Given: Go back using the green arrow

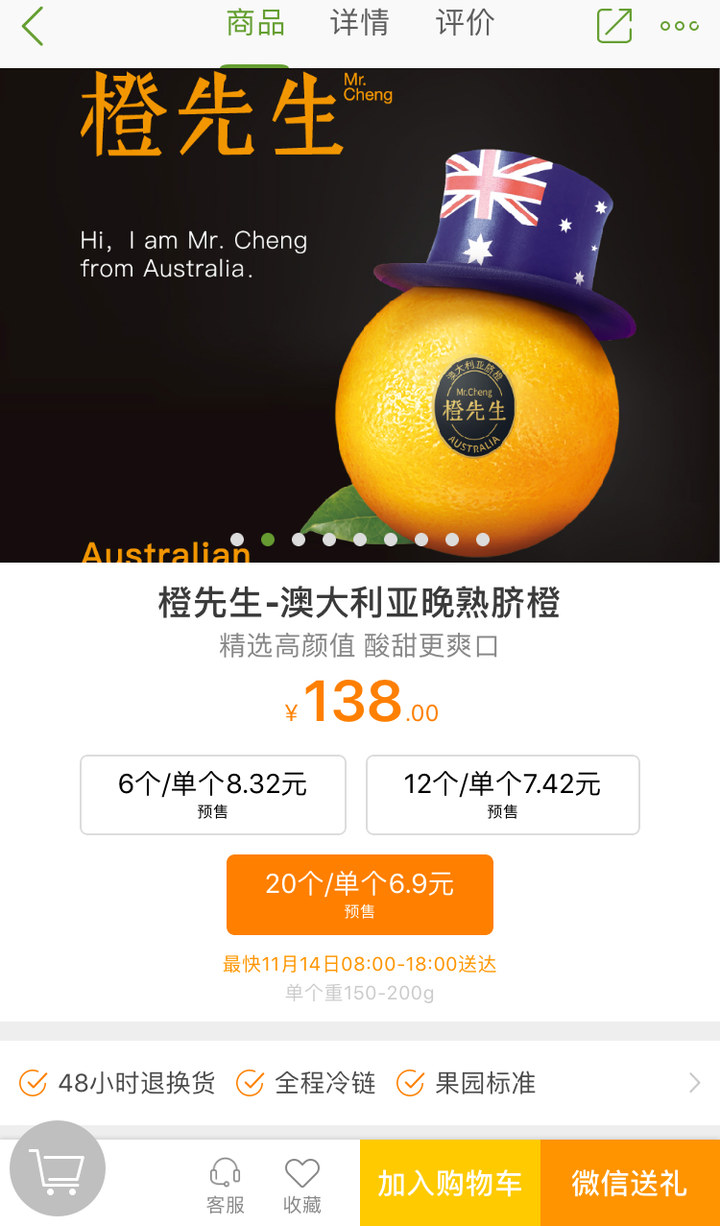Looking at the screenshot, I should point(33,27).
